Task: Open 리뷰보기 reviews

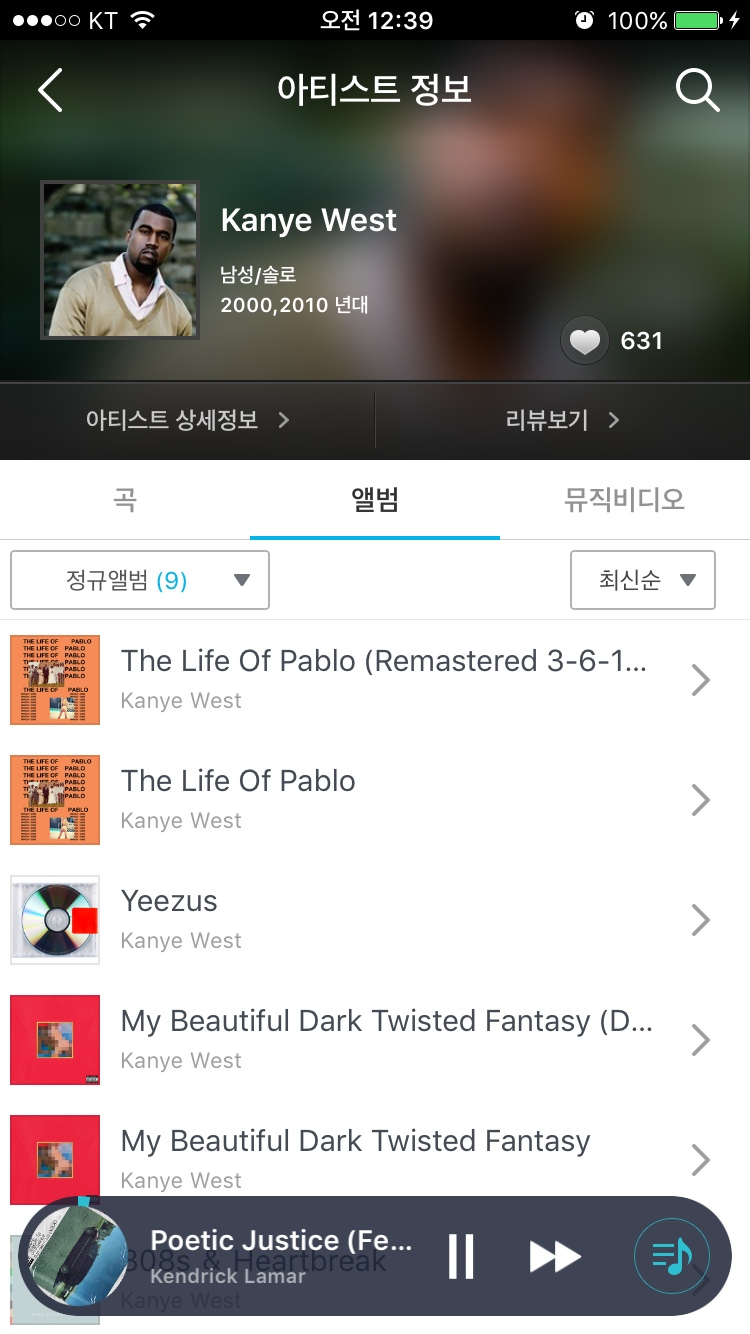Action: pos(562,420)
